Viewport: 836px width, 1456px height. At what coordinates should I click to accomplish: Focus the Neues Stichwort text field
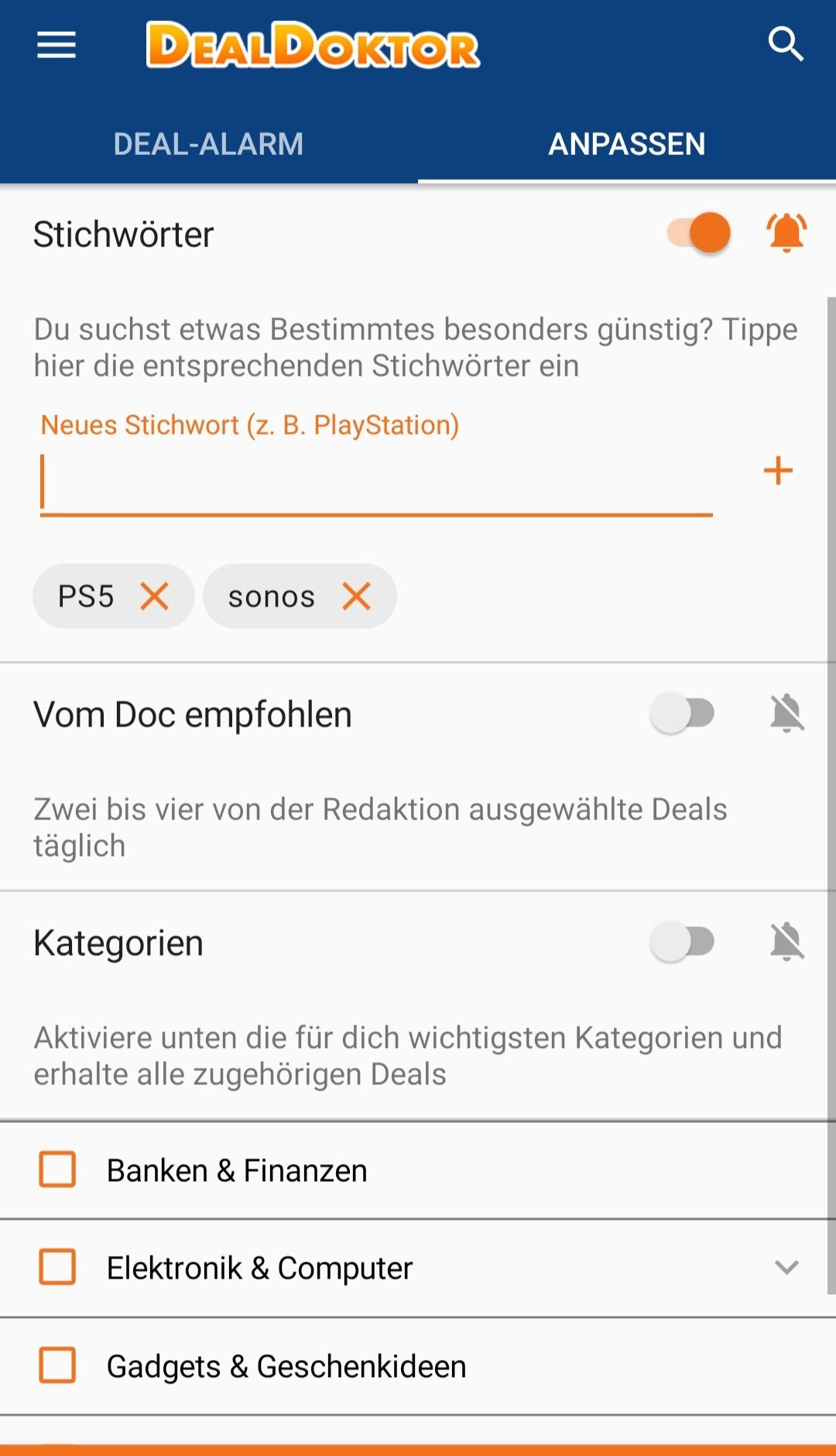[376, 483]
